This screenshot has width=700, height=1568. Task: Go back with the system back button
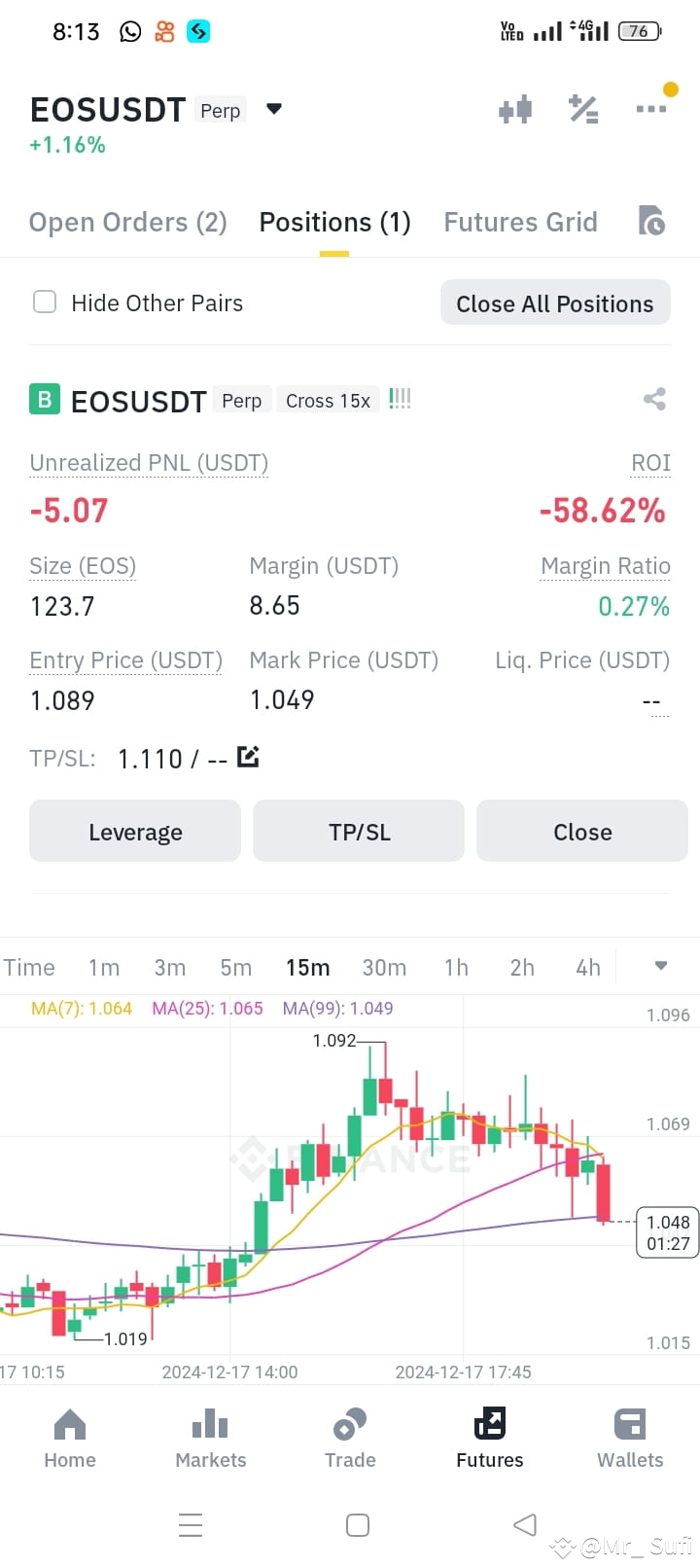click(525, 1524)
